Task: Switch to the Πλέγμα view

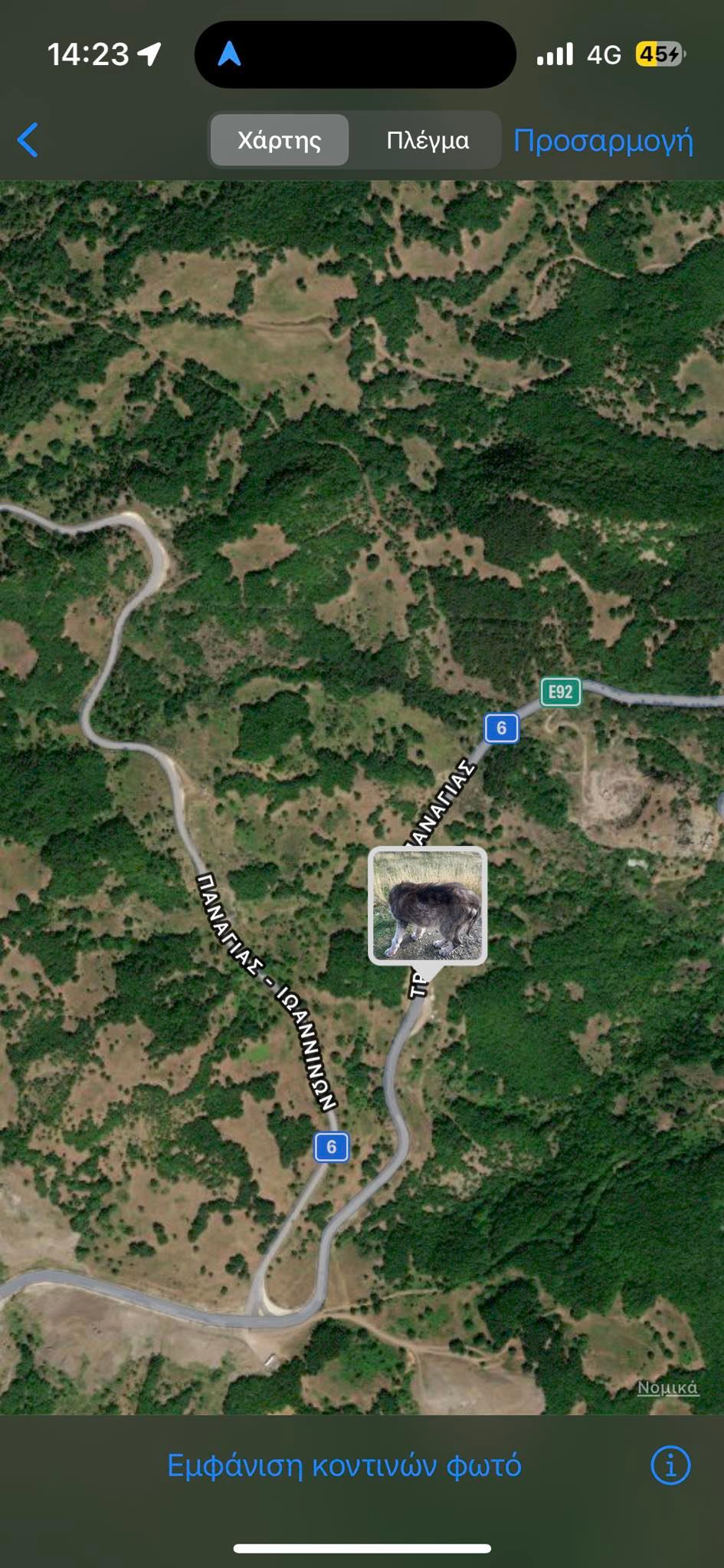Action: coord(428,140)
